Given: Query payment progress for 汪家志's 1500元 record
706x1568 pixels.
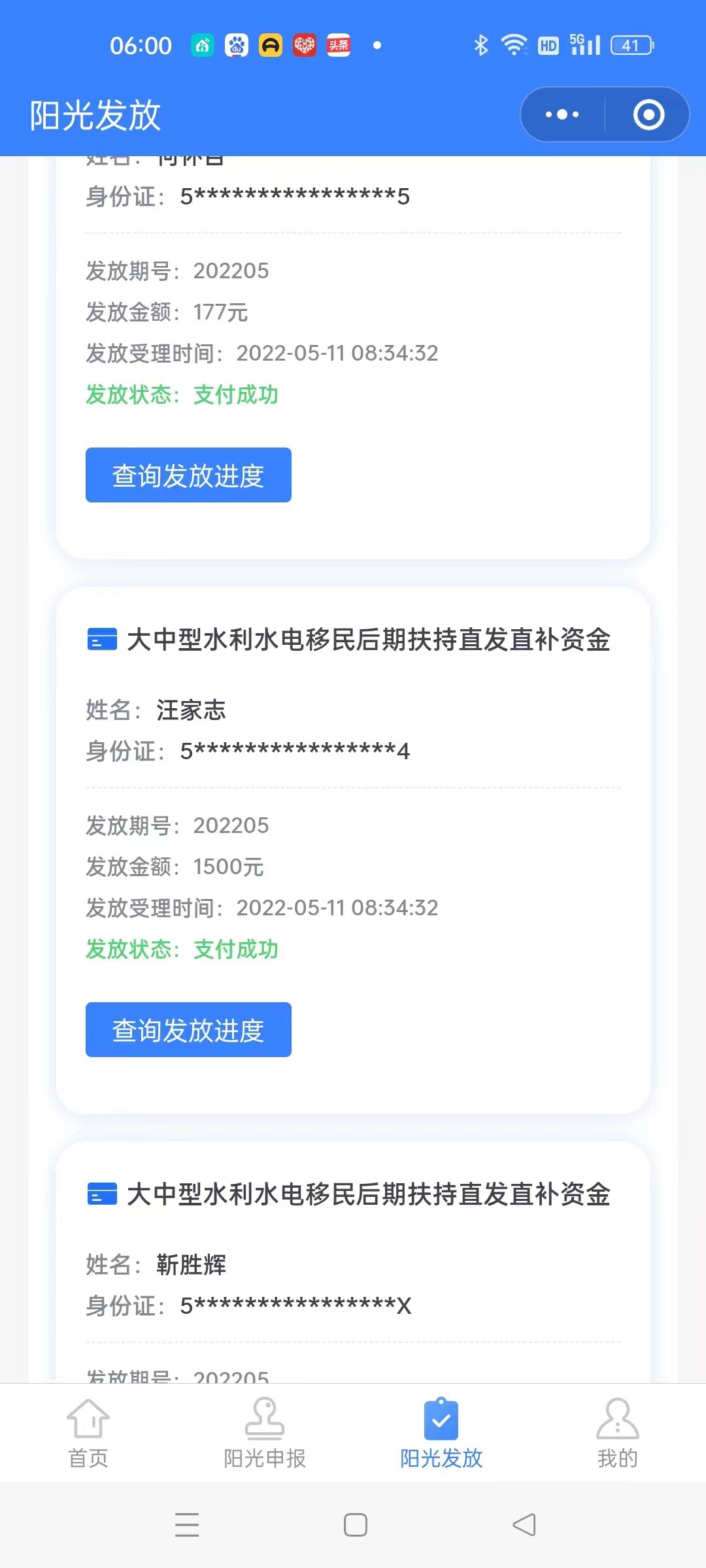Looking at the screenshot, I should tap(188, 1030).
